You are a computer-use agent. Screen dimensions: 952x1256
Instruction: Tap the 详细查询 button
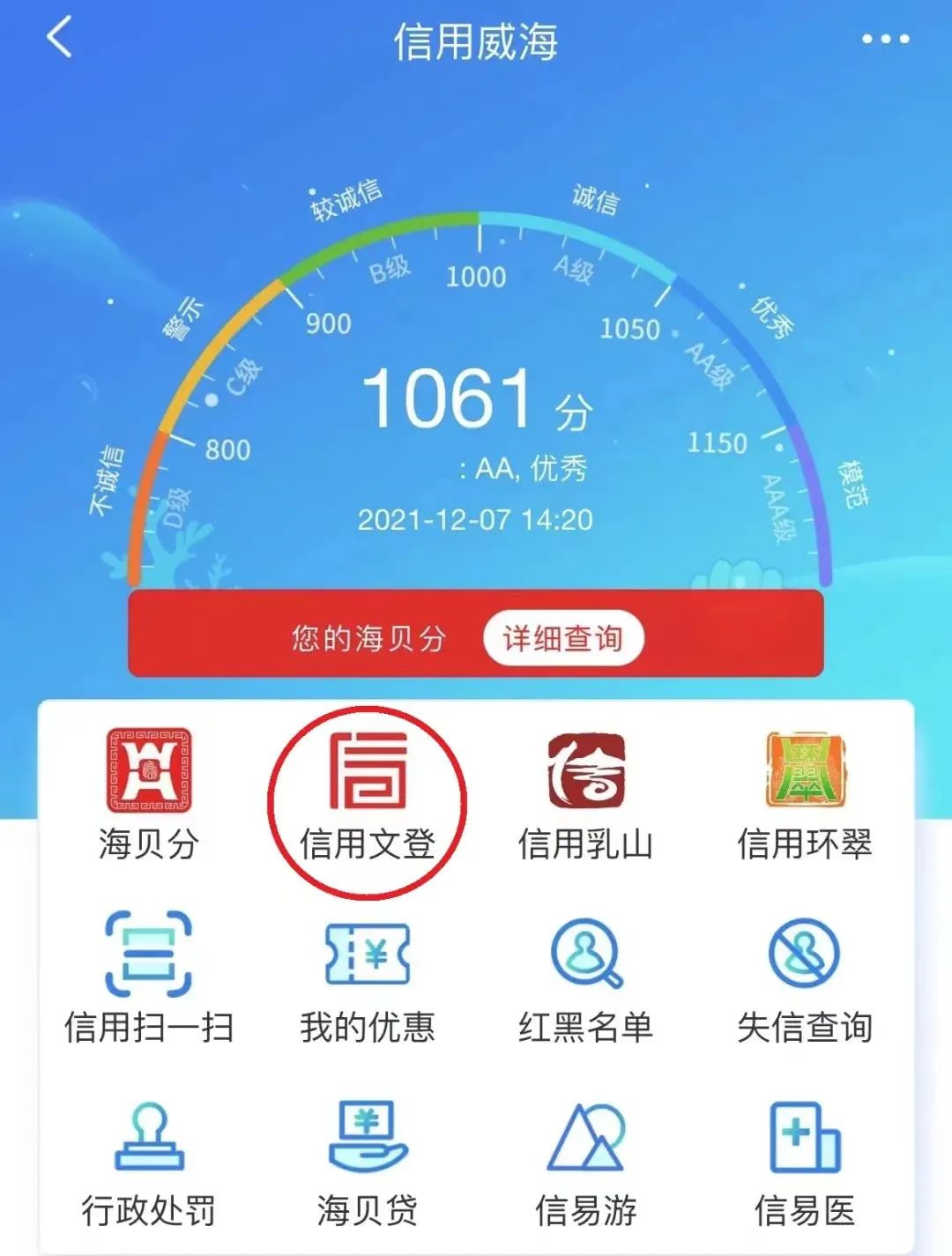(562, 637)
